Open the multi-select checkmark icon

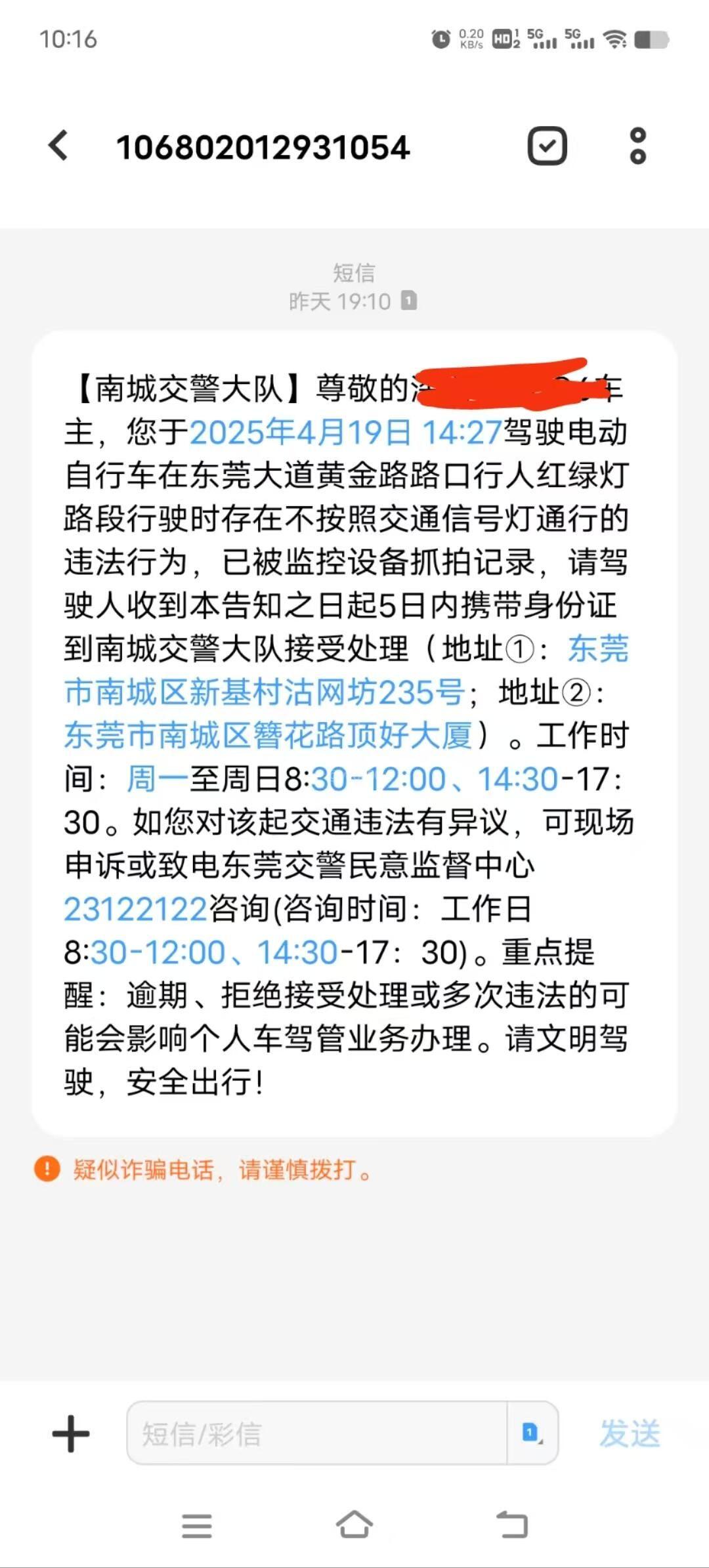(x=547, y=145)
